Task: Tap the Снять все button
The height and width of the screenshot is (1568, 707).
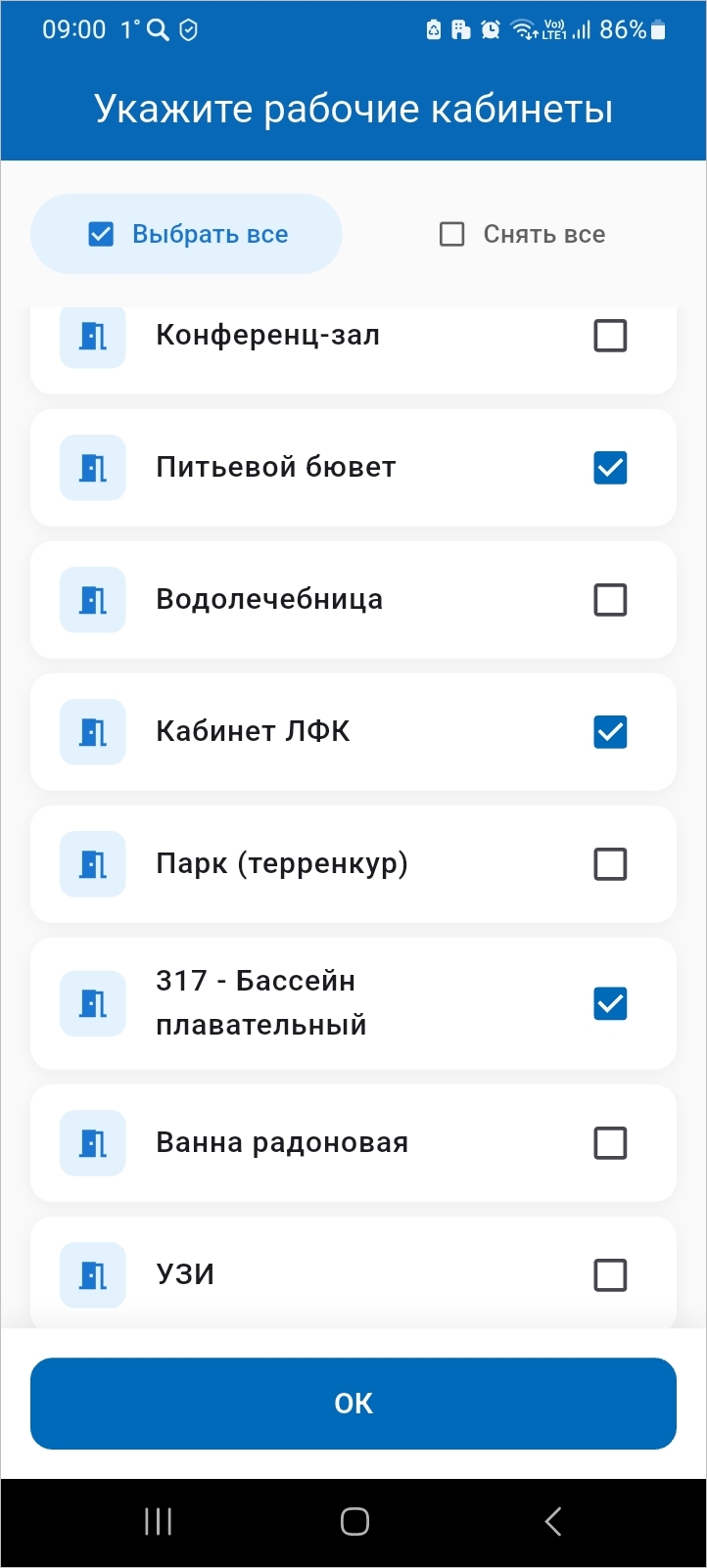Action: point(522,235)
